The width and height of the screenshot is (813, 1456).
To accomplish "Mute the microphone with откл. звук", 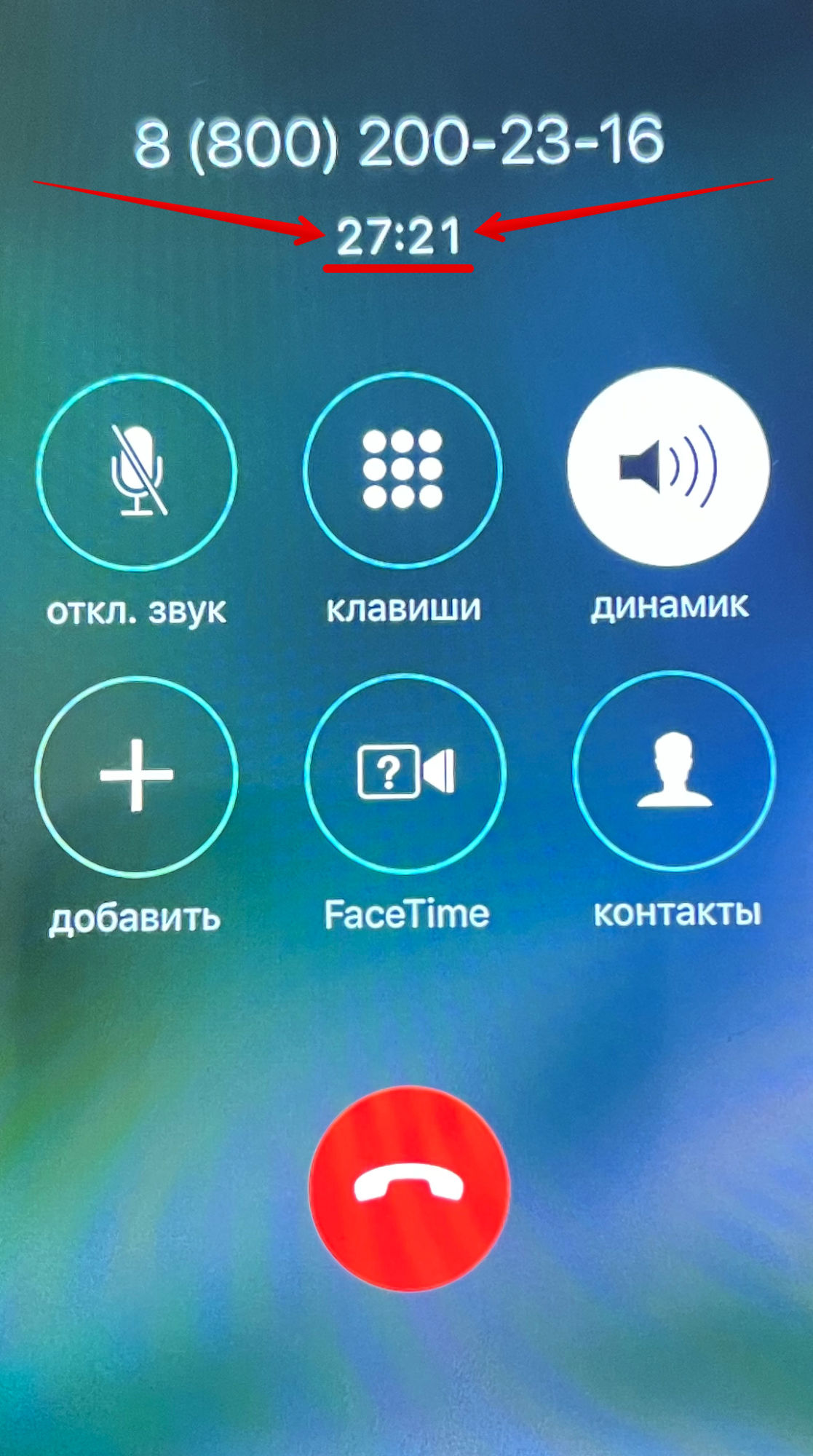I will 137,472.
